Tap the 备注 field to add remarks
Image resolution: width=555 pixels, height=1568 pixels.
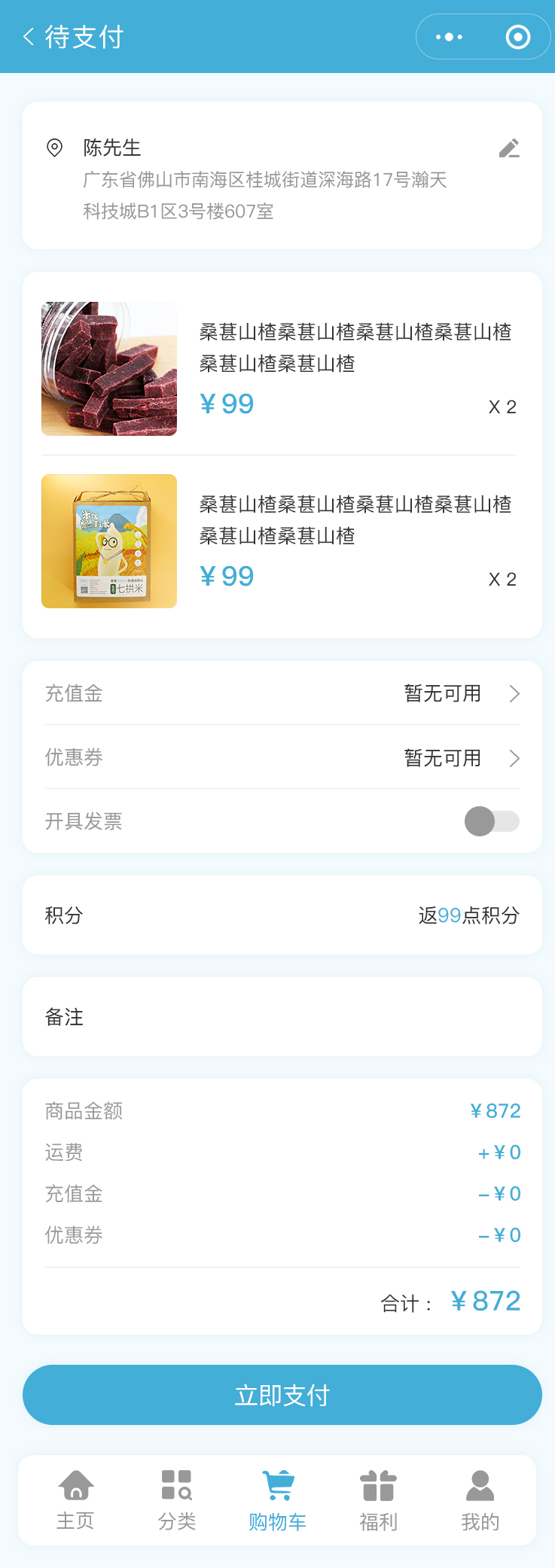pos(282,1017)
